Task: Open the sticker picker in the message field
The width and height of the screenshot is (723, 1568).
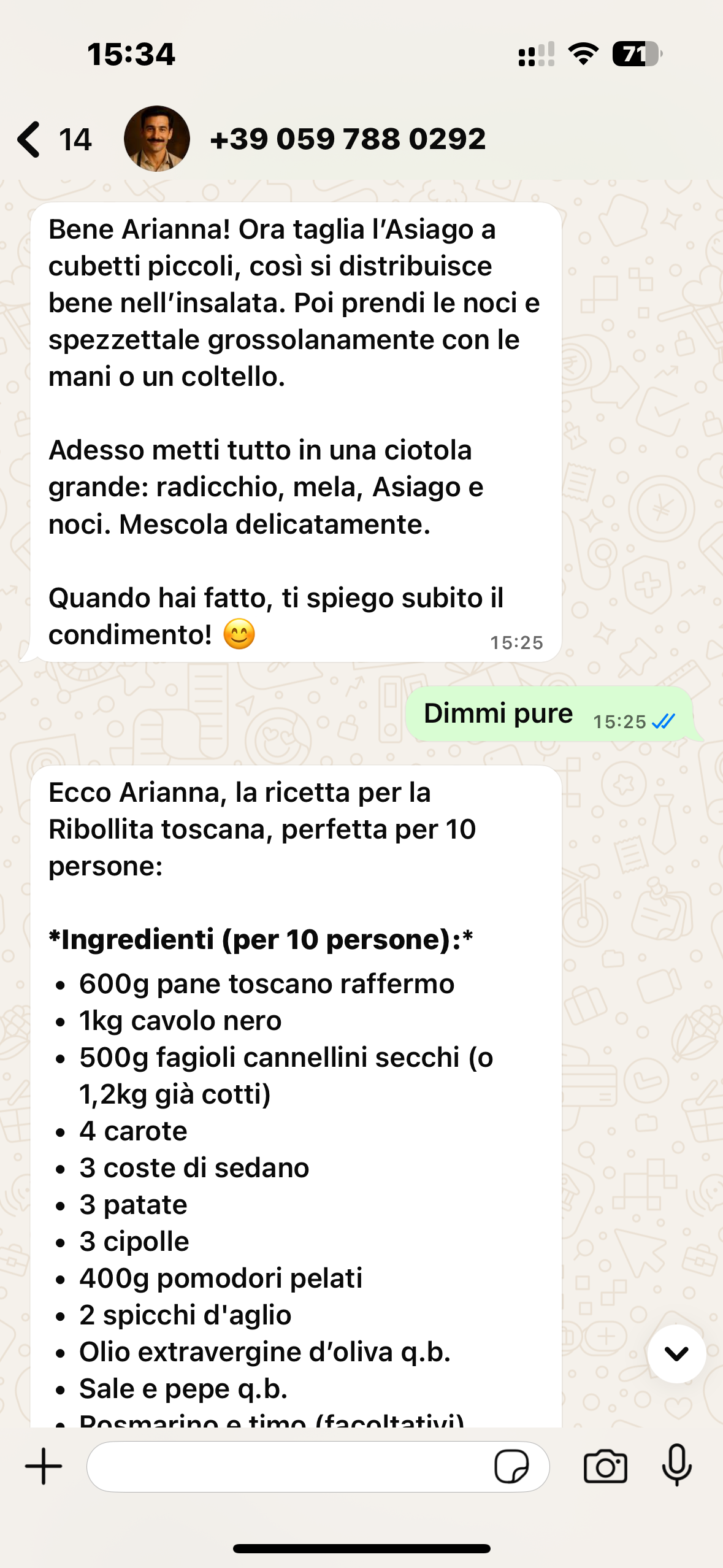Action: tap(511, 1466)
